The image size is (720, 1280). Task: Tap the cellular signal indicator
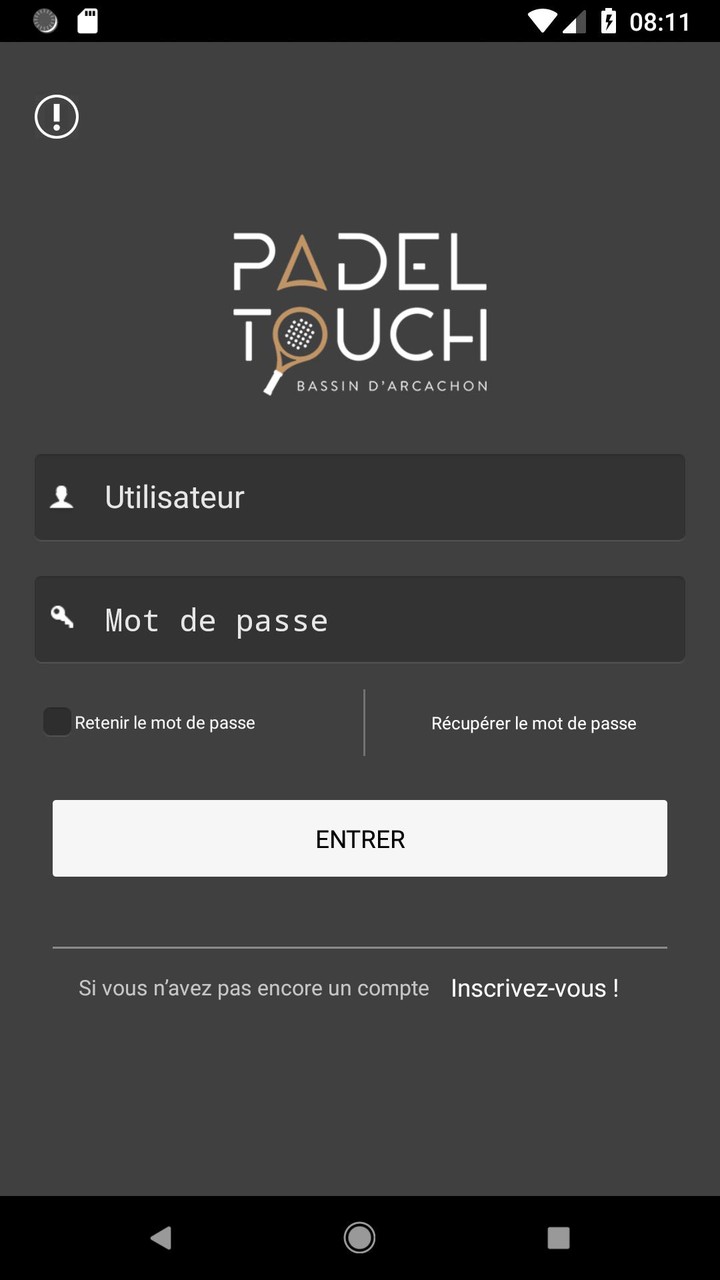[x=576, y=20]
